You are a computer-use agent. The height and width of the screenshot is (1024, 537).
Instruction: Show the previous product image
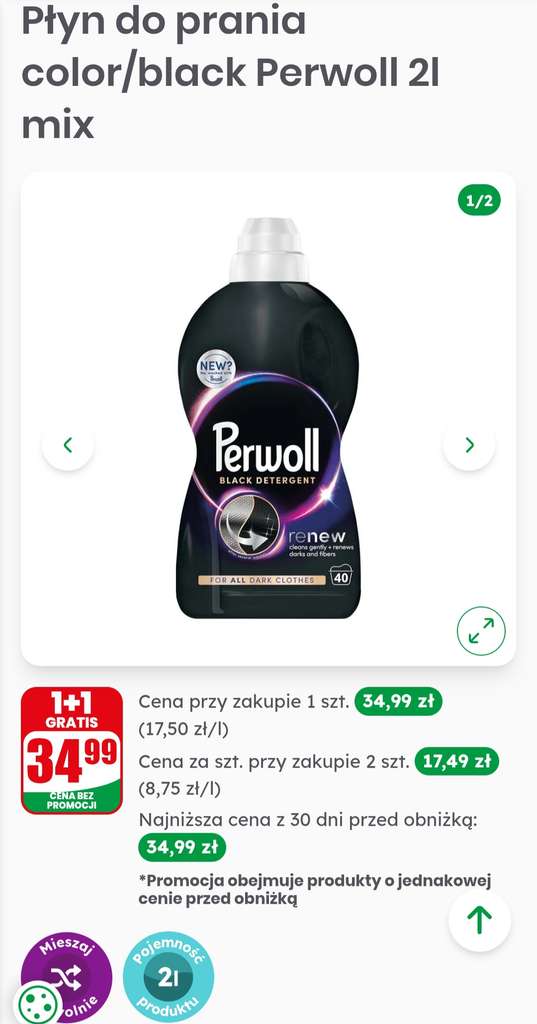click(x=68, y=445)
